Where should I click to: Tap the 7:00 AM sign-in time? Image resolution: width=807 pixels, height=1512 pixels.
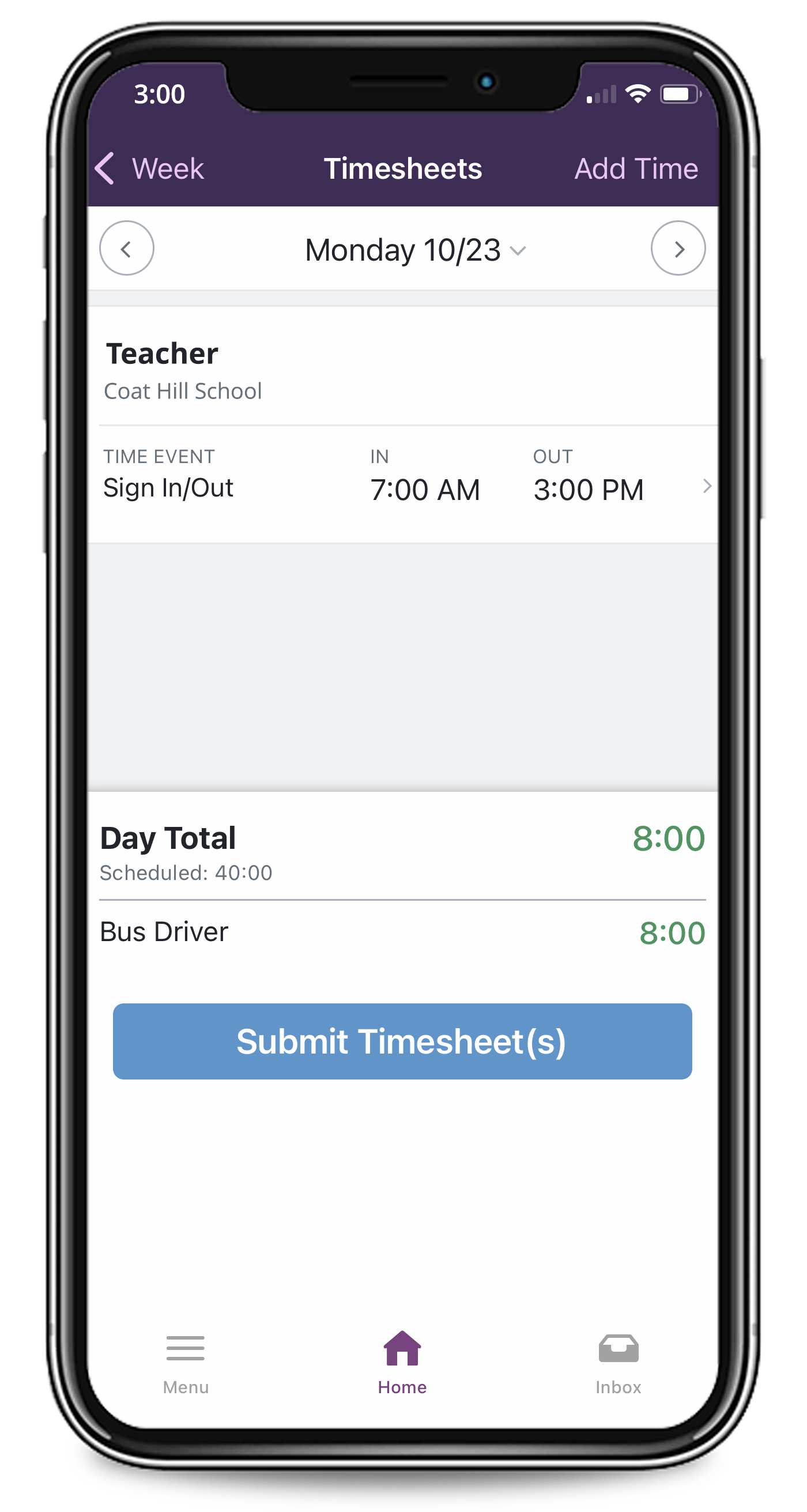pos(426,489)
